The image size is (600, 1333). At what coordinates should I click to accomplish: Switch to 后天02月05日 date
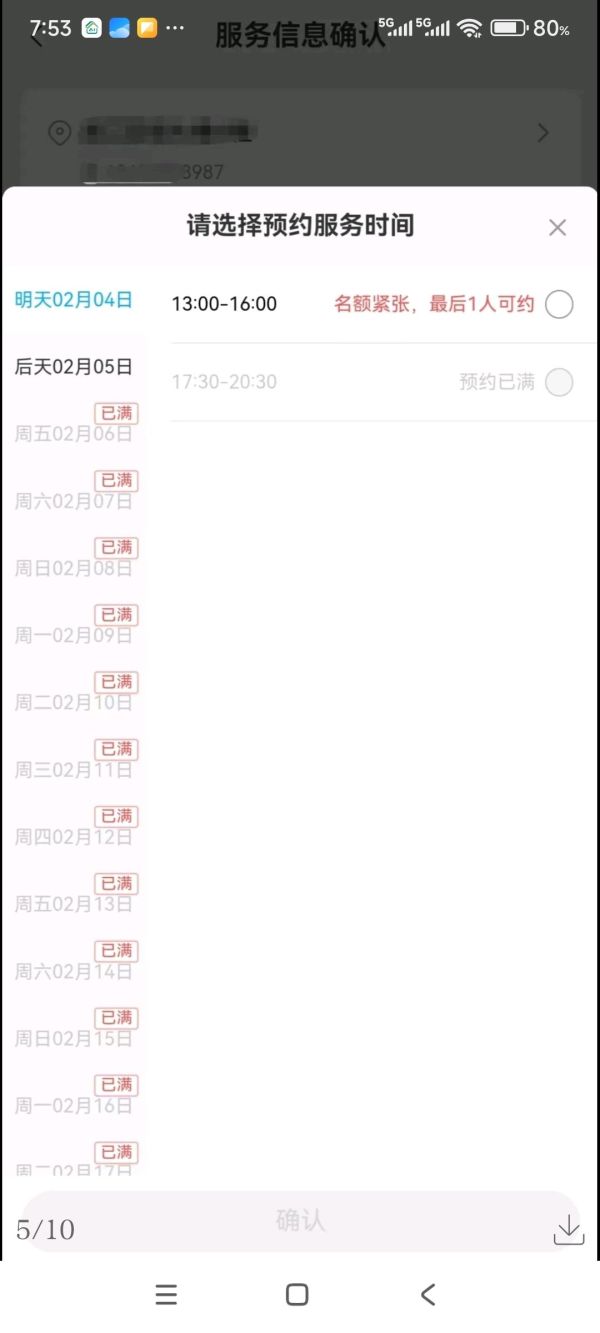click(x=73, y=367)
